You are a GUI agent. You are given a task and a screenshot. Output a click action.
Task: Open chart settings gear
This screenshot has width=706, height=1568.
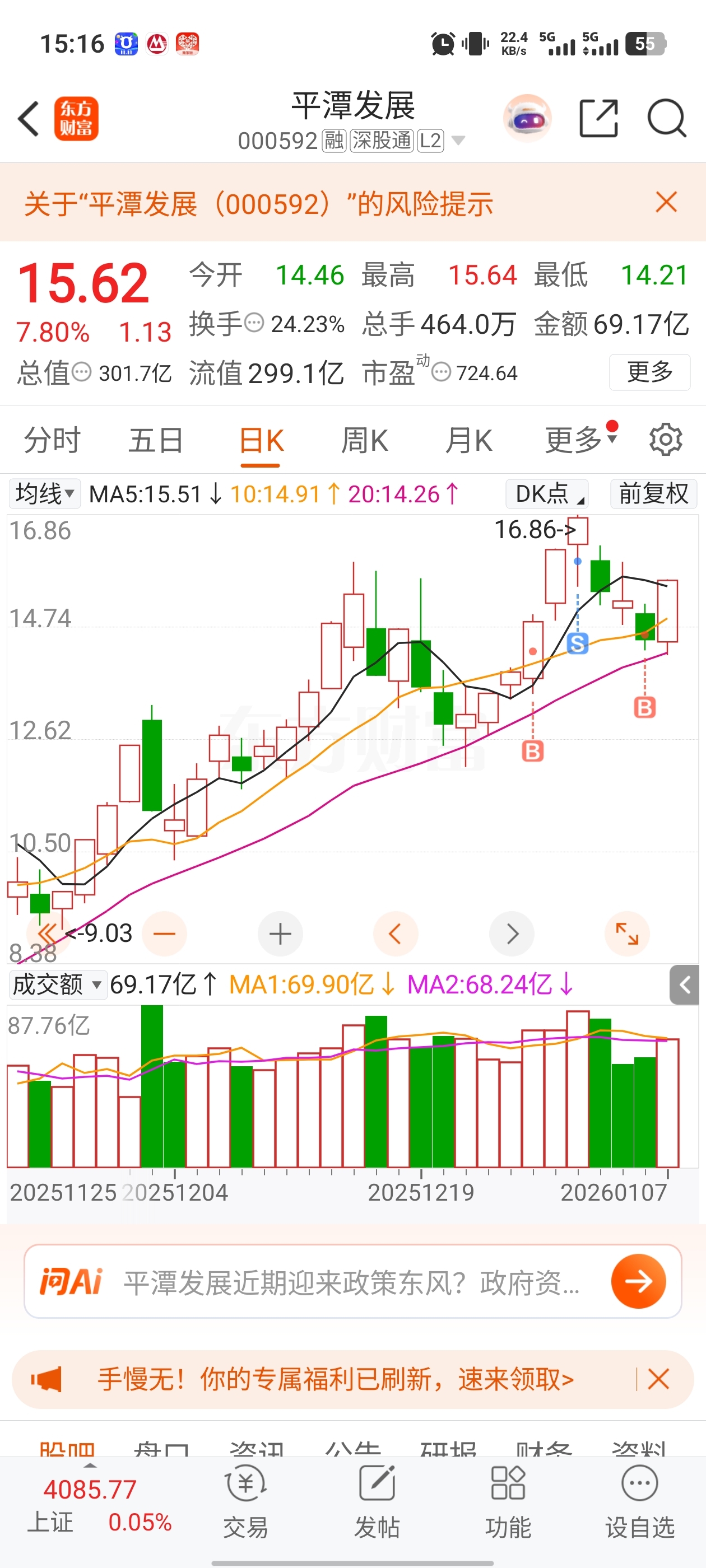[x=665, y=440]
